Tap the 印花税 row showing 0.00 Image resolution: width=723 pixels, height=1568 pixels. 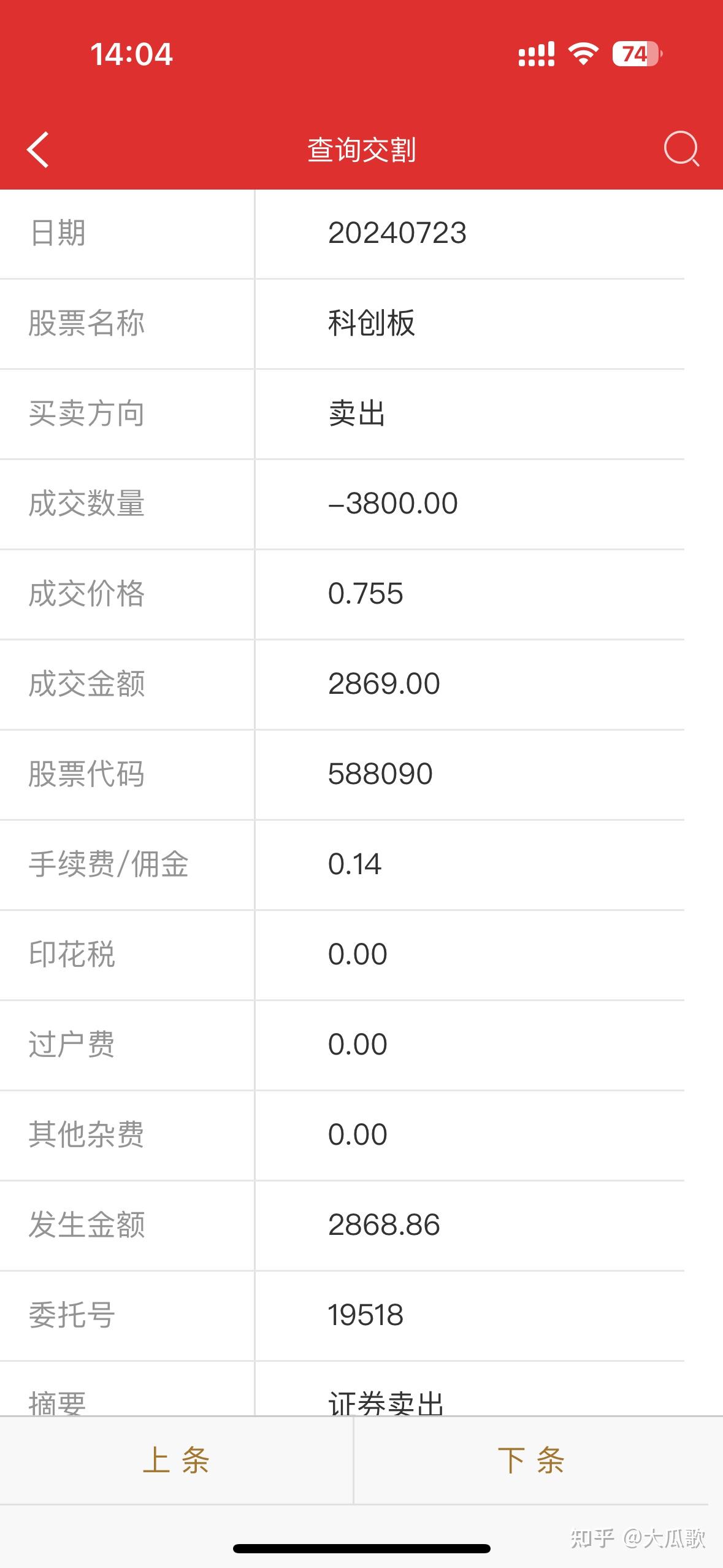357,954
